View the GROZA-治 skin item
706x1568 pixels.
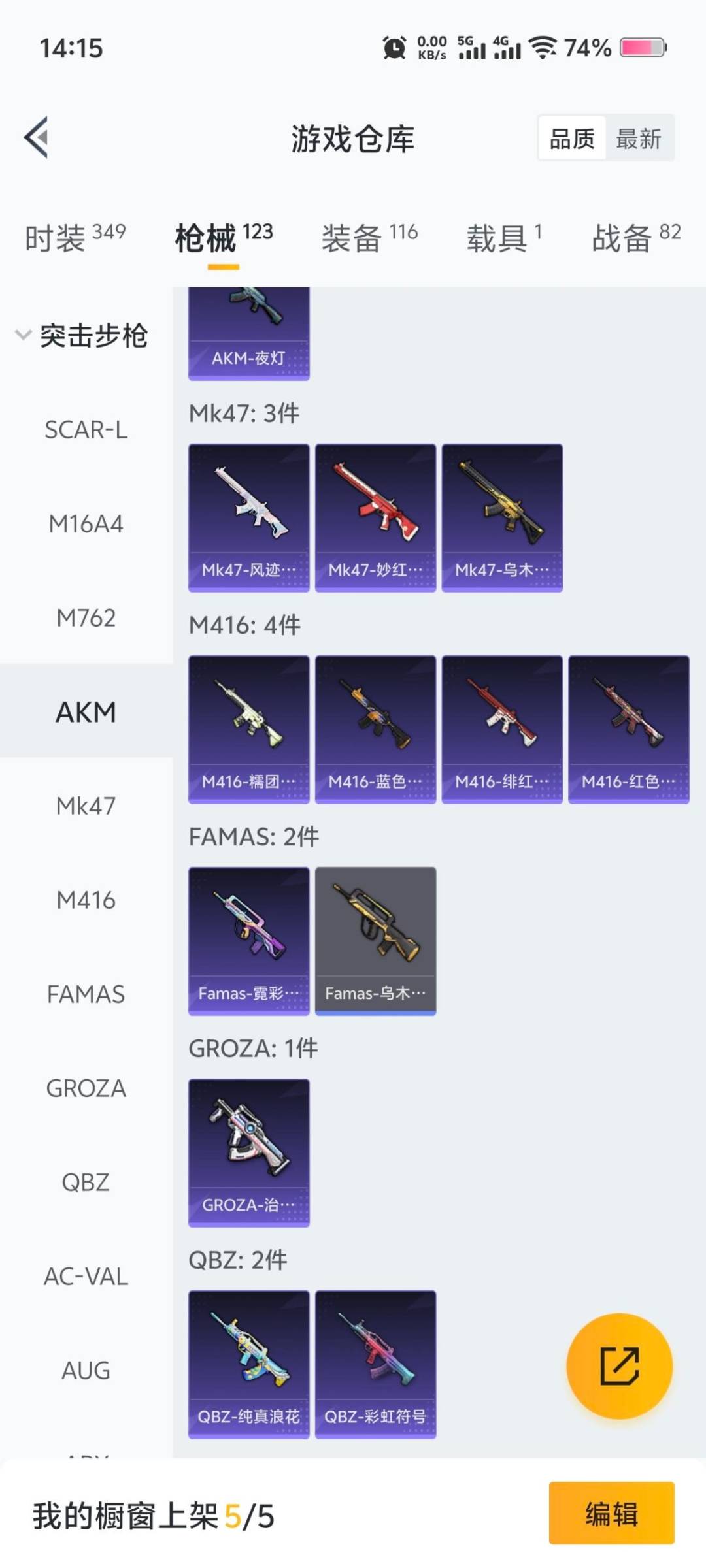click(x=248, y=1152)
